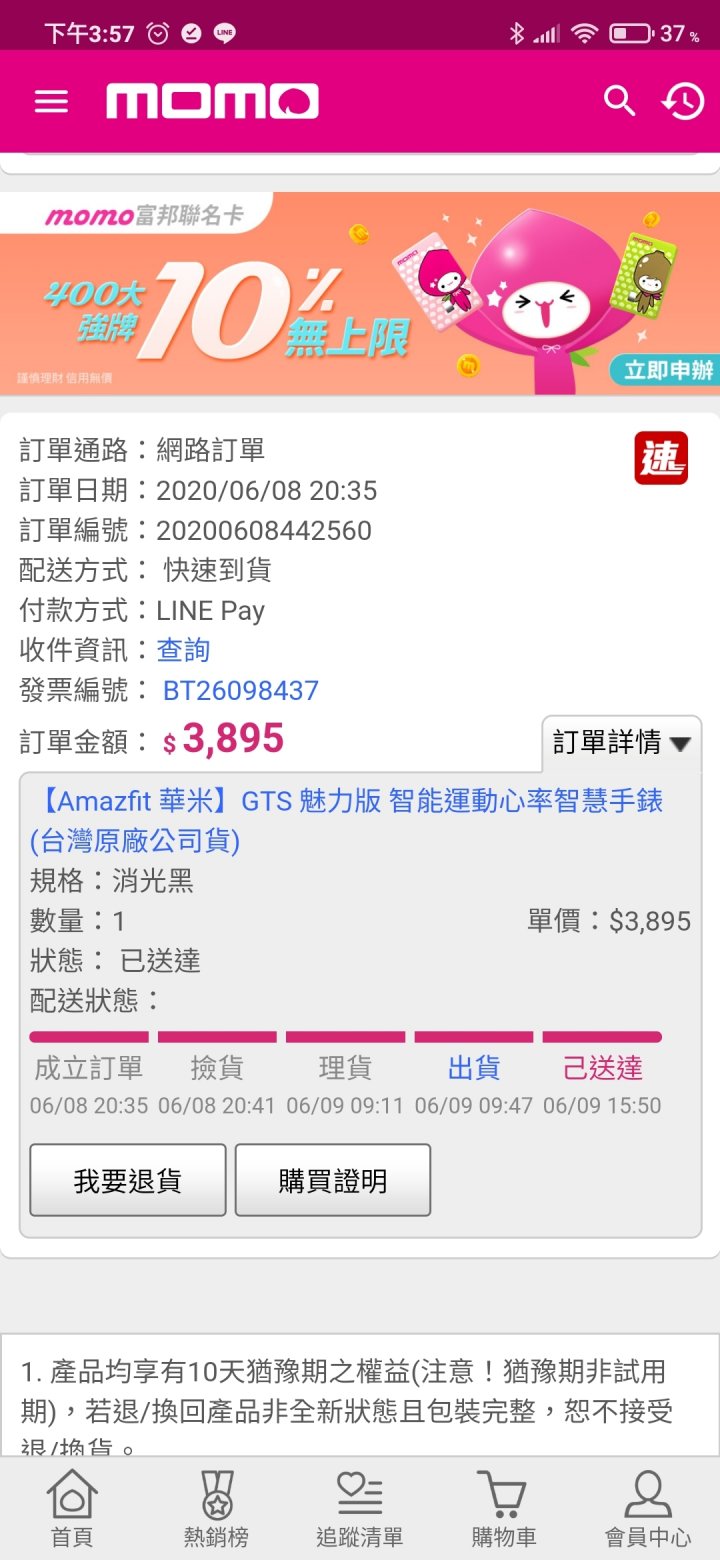This screenshot has height=1560, width=720.
Task: Open the 追蹤清單 tab
Action: 360,1509
